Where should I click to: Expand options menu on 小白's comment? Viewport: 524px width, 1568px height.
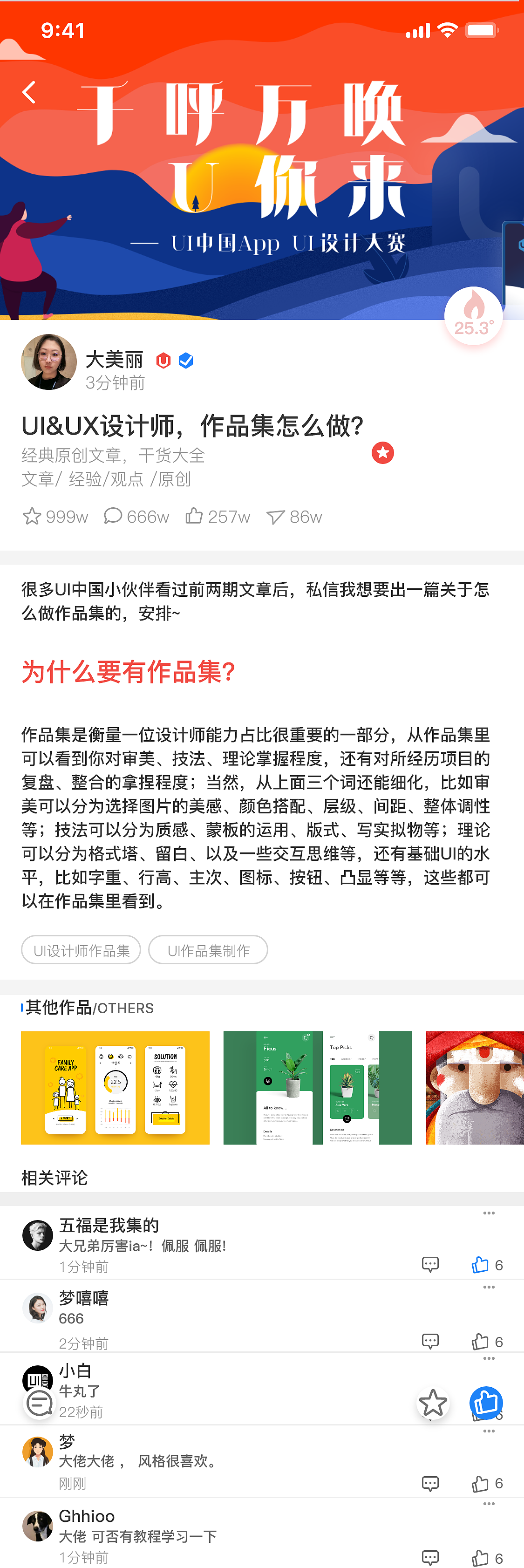(489, 1358)
